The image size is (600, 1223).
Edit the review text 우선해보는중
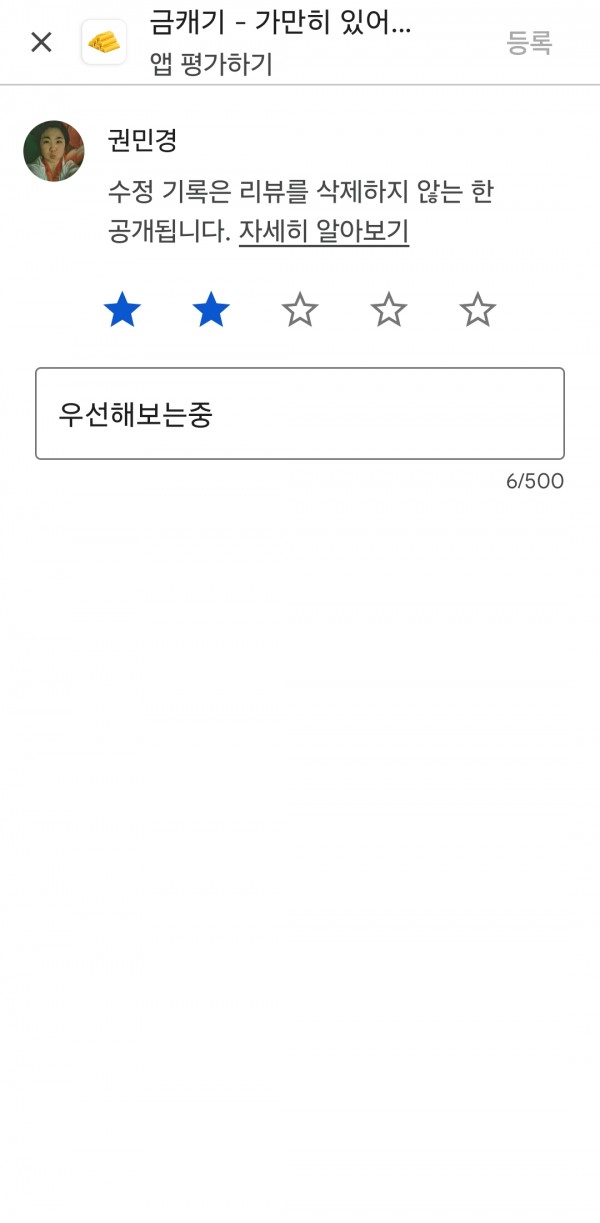pyautogui.click(x=300, y=414)
